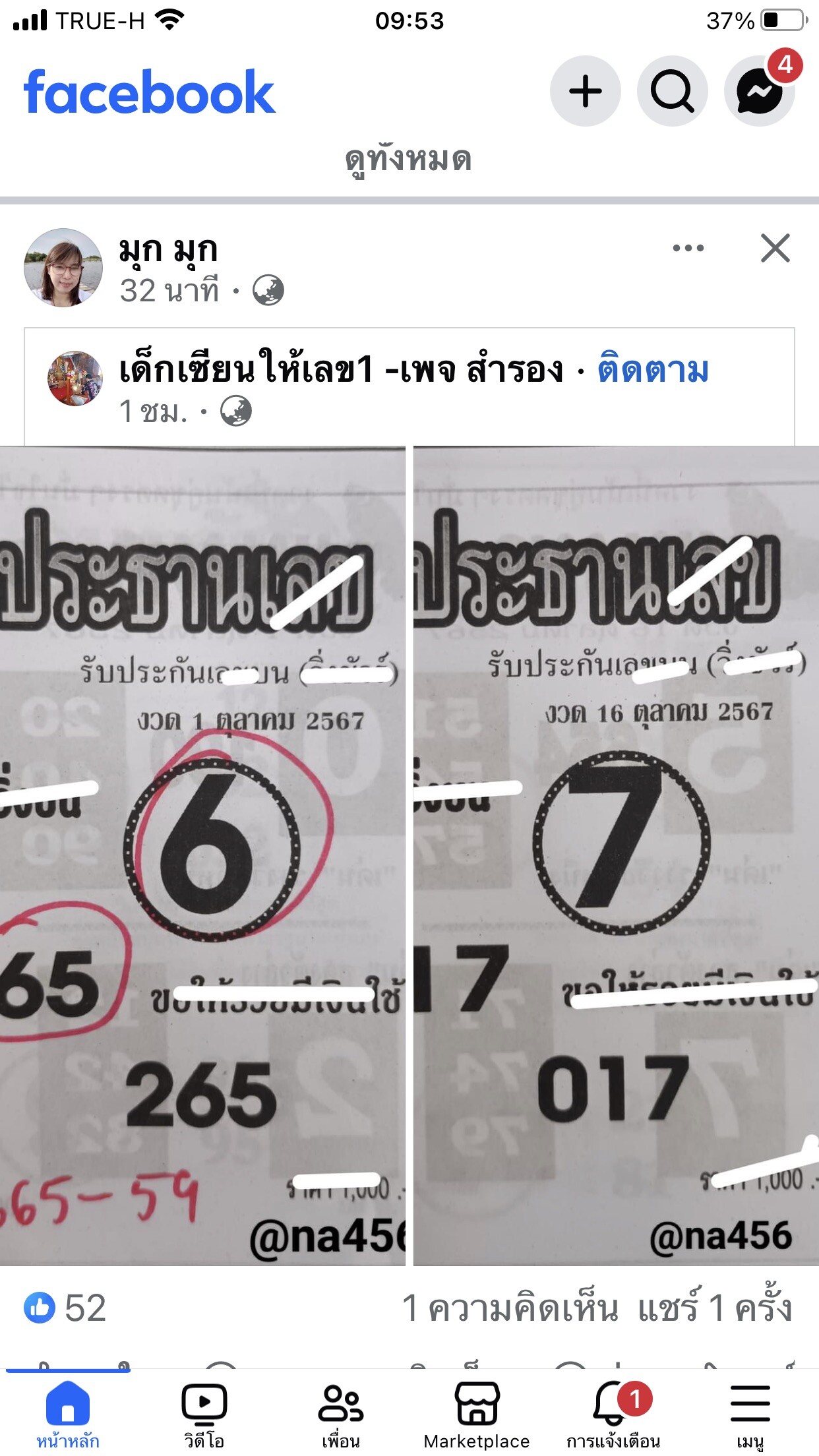Follow the page via ติดตาม

click(x=653, y=369)
